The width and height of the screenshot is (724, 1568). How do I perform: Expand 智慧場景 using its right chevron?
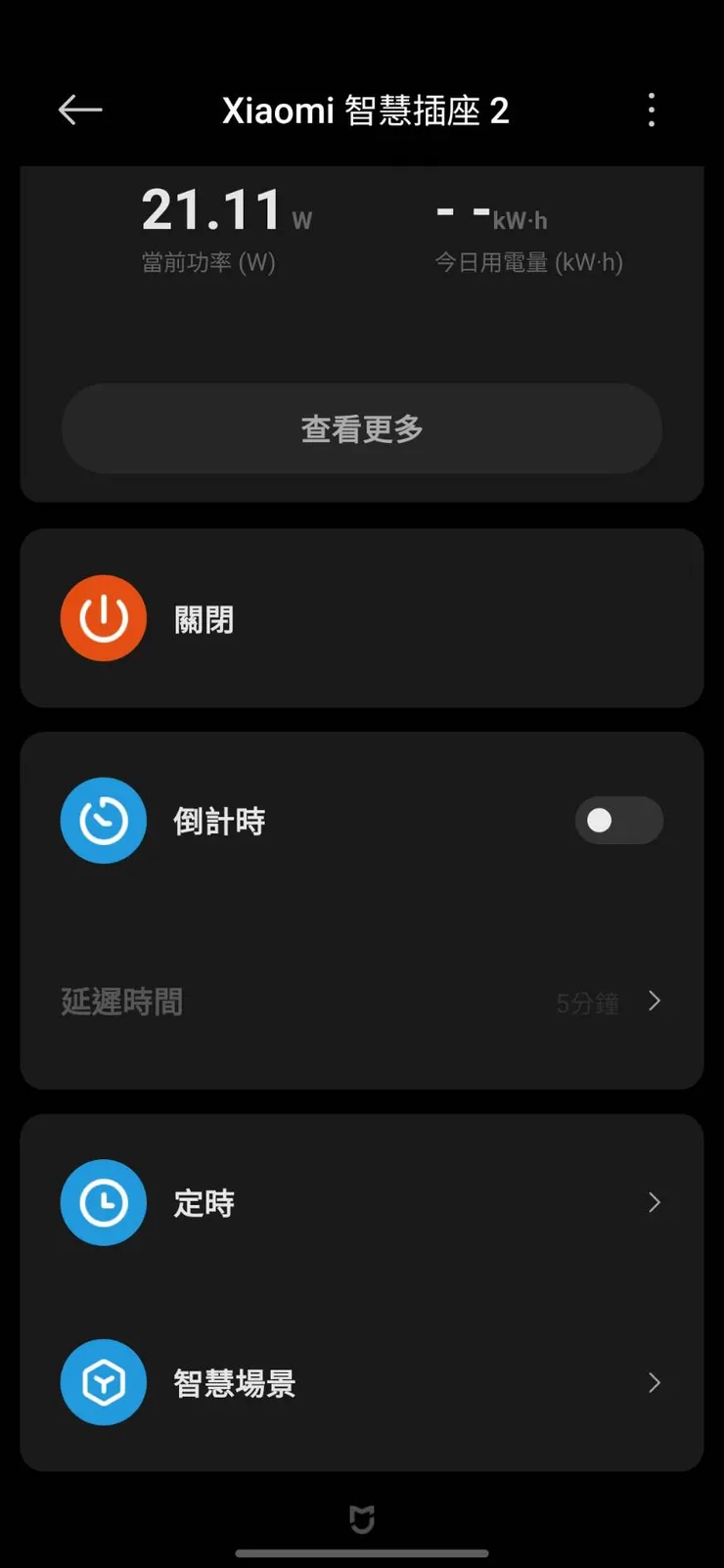coord(654,1382)
